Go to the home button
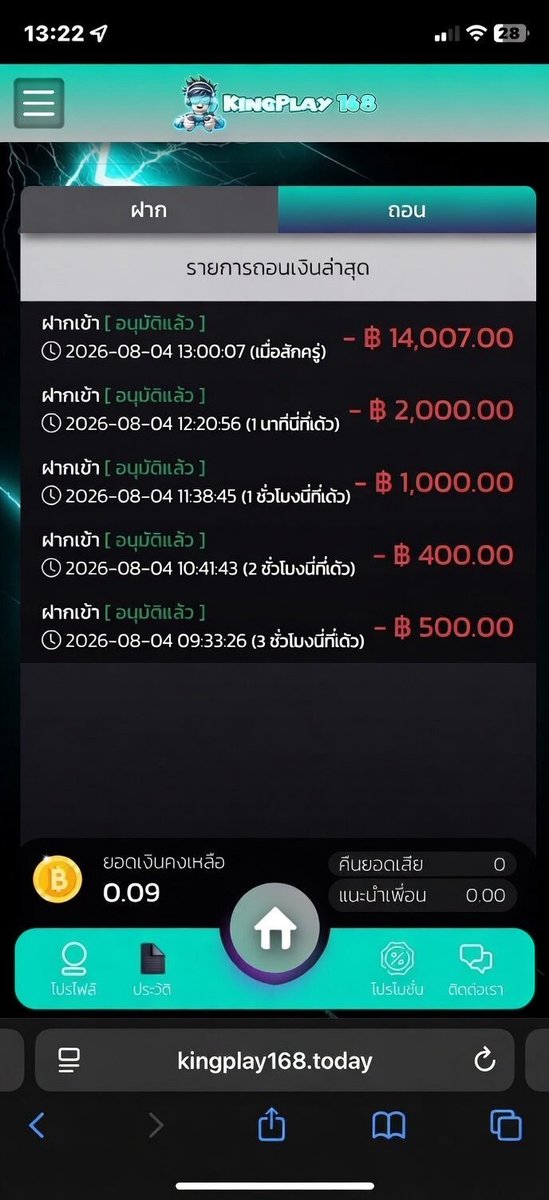This screenshot has height=1200, width=549. pos(274,932)
